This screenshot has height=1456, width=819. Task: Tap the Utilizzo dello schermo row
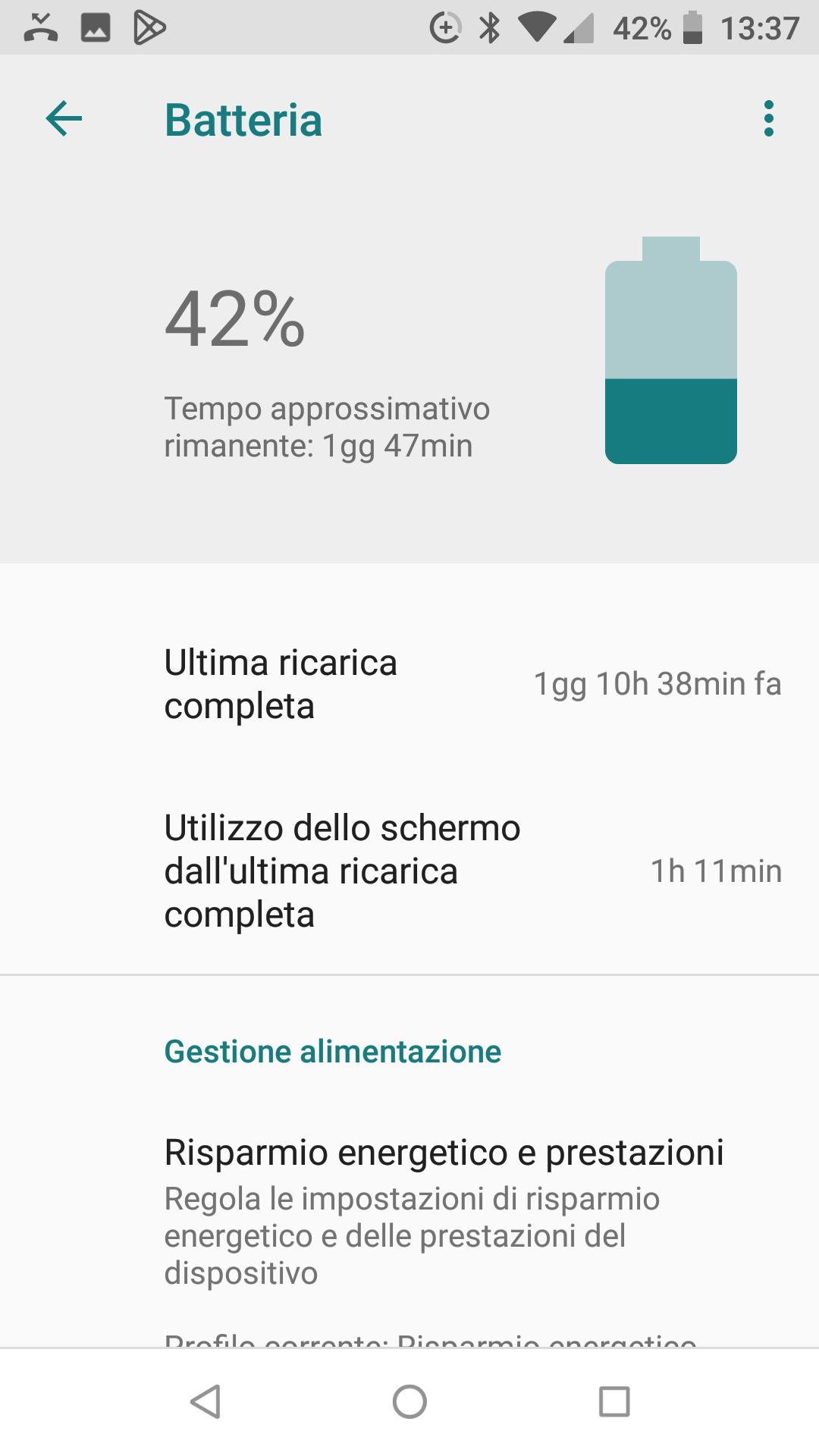pyautogui.click(x=409, y=871)
